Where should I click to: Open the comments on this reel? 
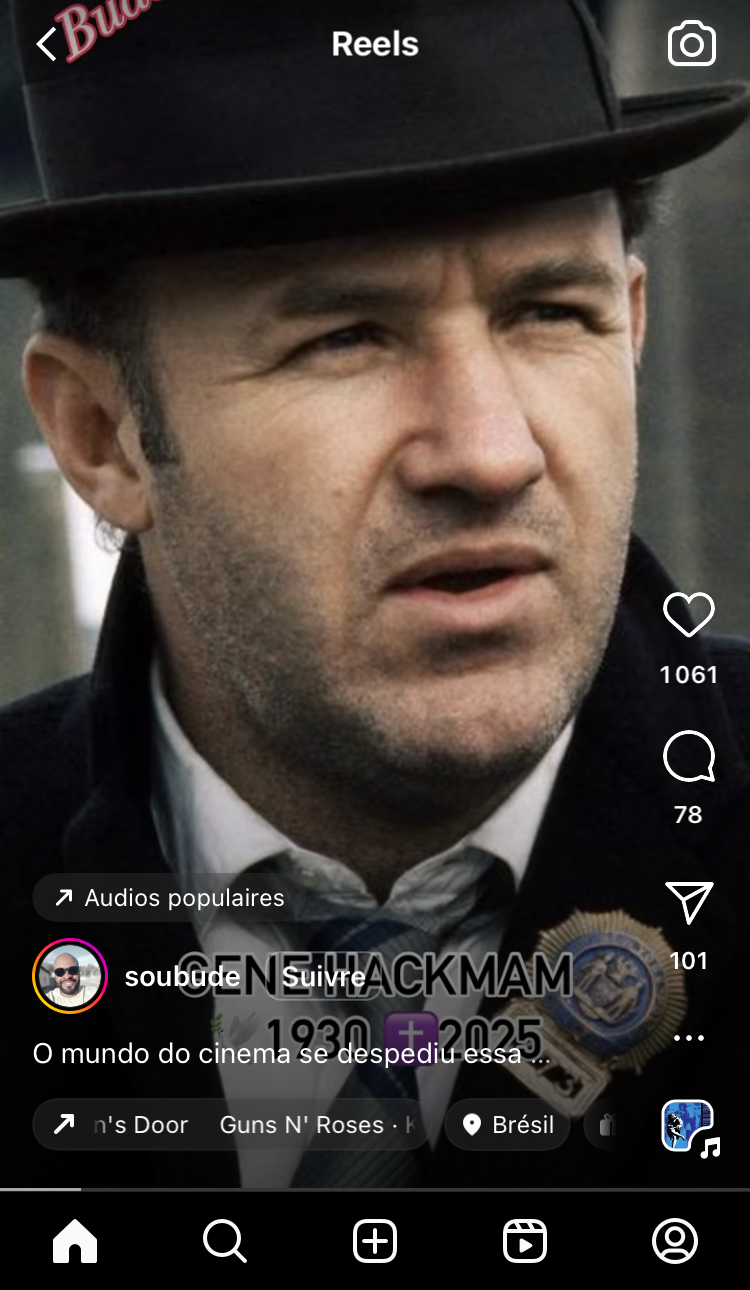689,757
